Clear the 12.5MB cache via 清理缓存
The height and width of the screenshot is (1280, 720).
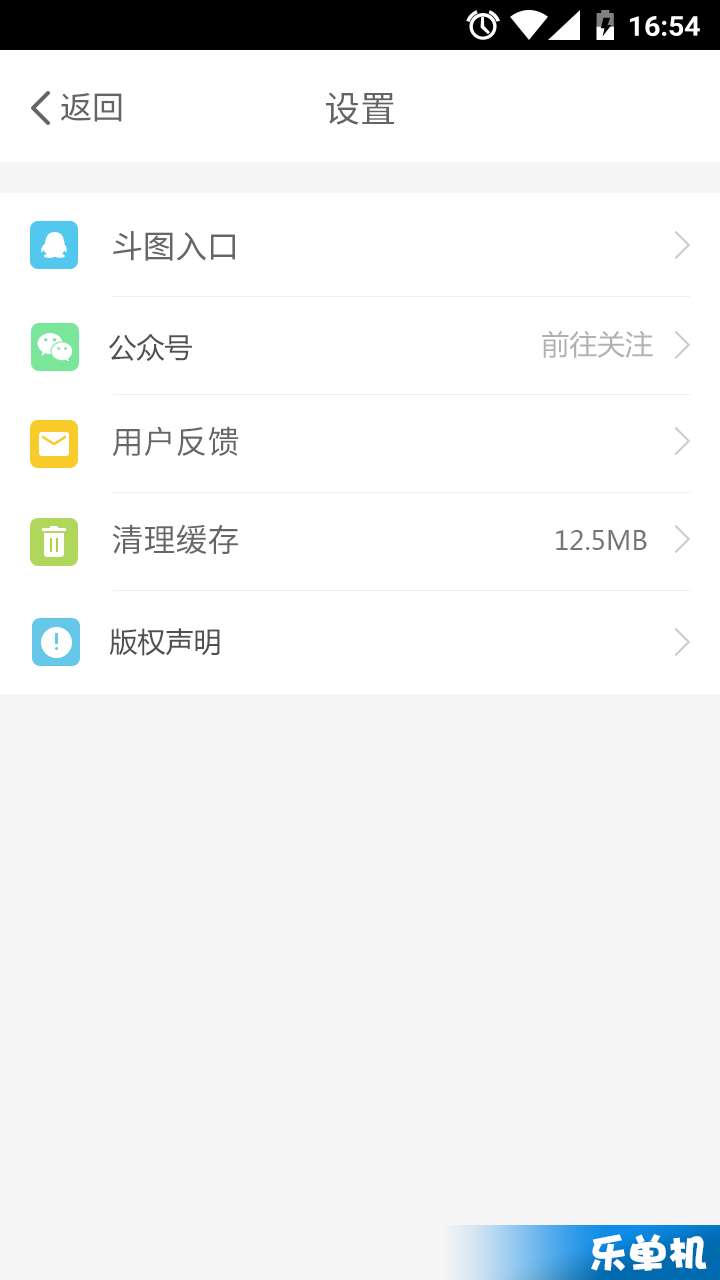coord(360,541)
